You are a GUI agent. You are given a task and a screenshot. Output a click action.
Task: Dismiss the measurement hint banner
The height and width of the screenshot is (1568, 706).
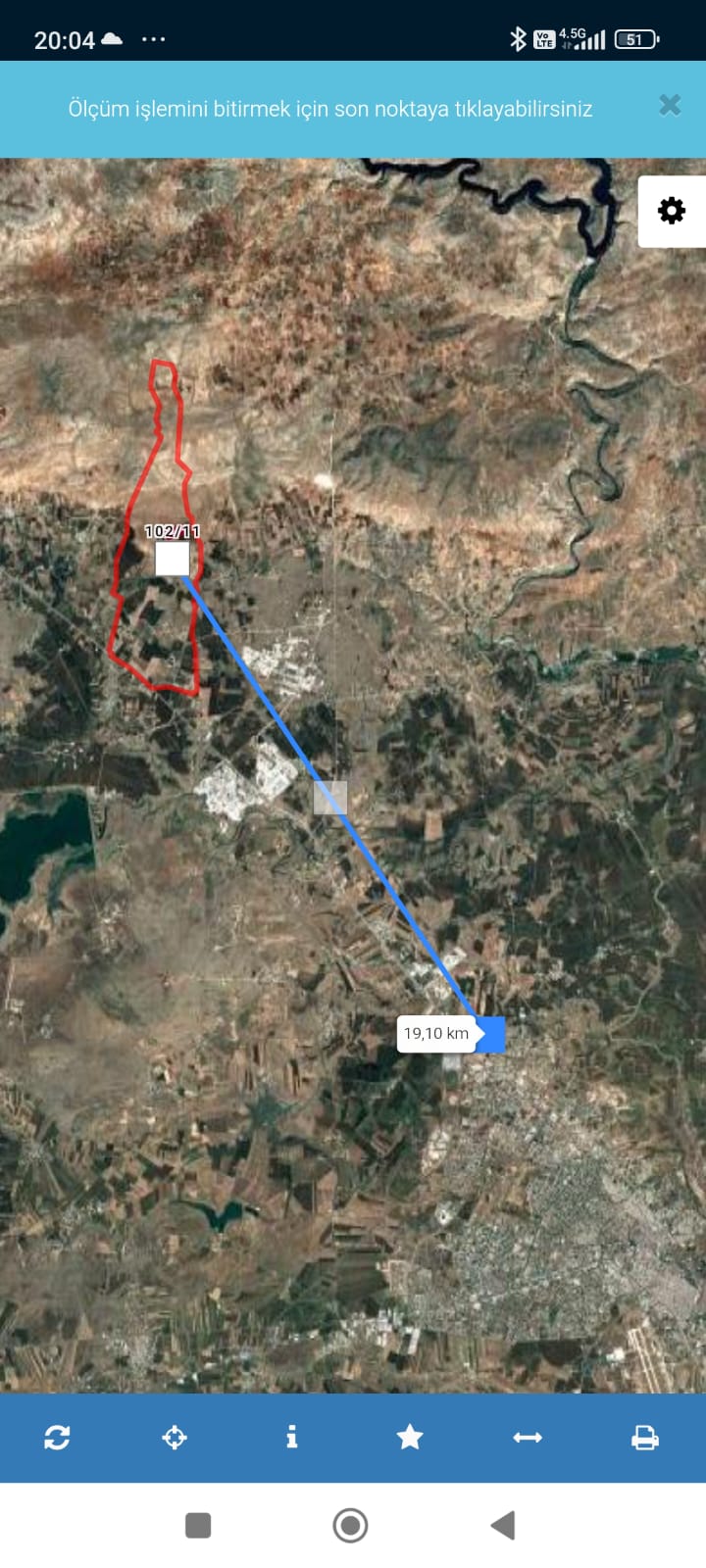[670, 105]
